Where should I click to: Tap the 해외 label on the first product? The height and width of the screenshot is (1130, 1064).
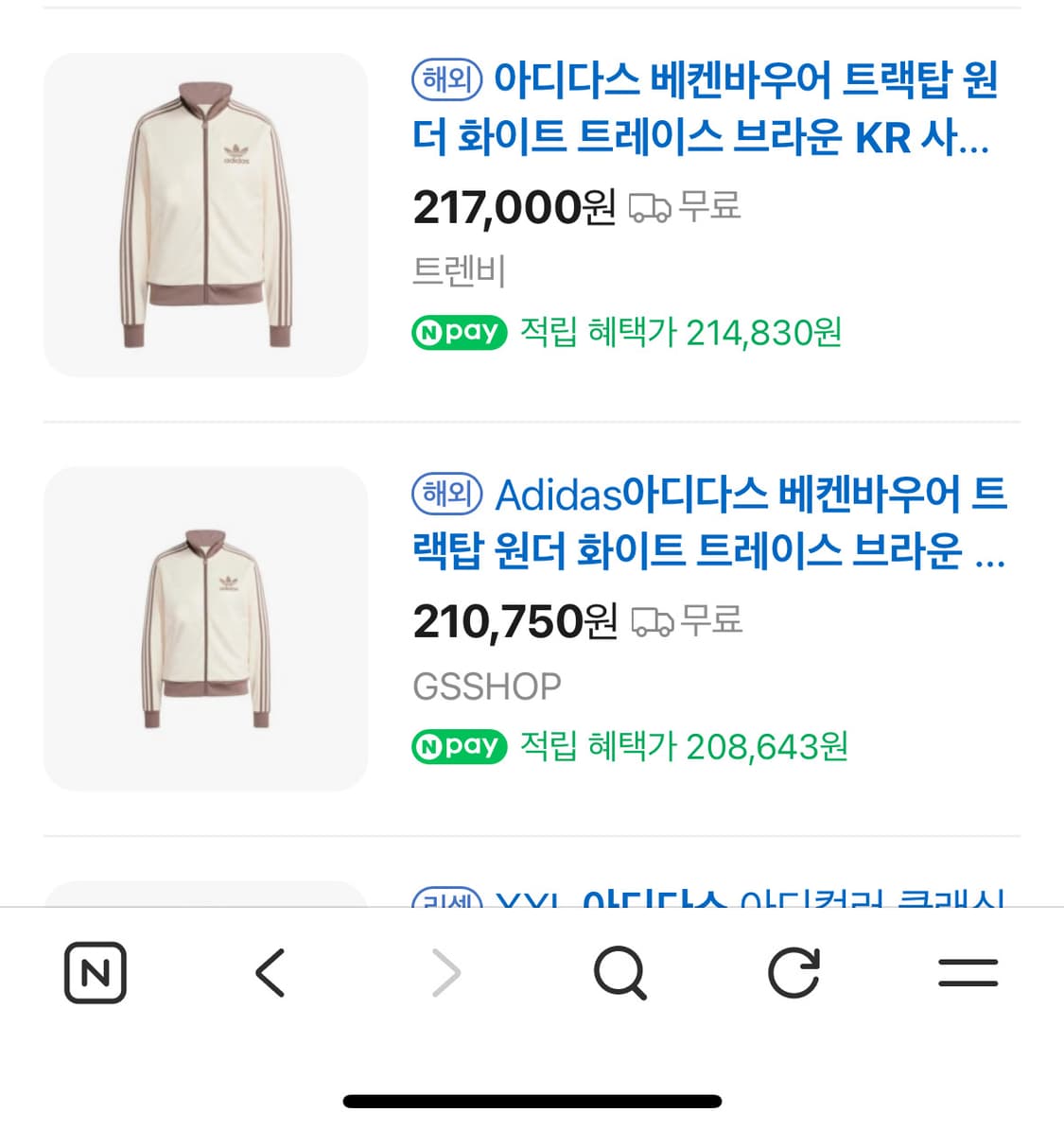pyautogui.click(x=445, y=80)
